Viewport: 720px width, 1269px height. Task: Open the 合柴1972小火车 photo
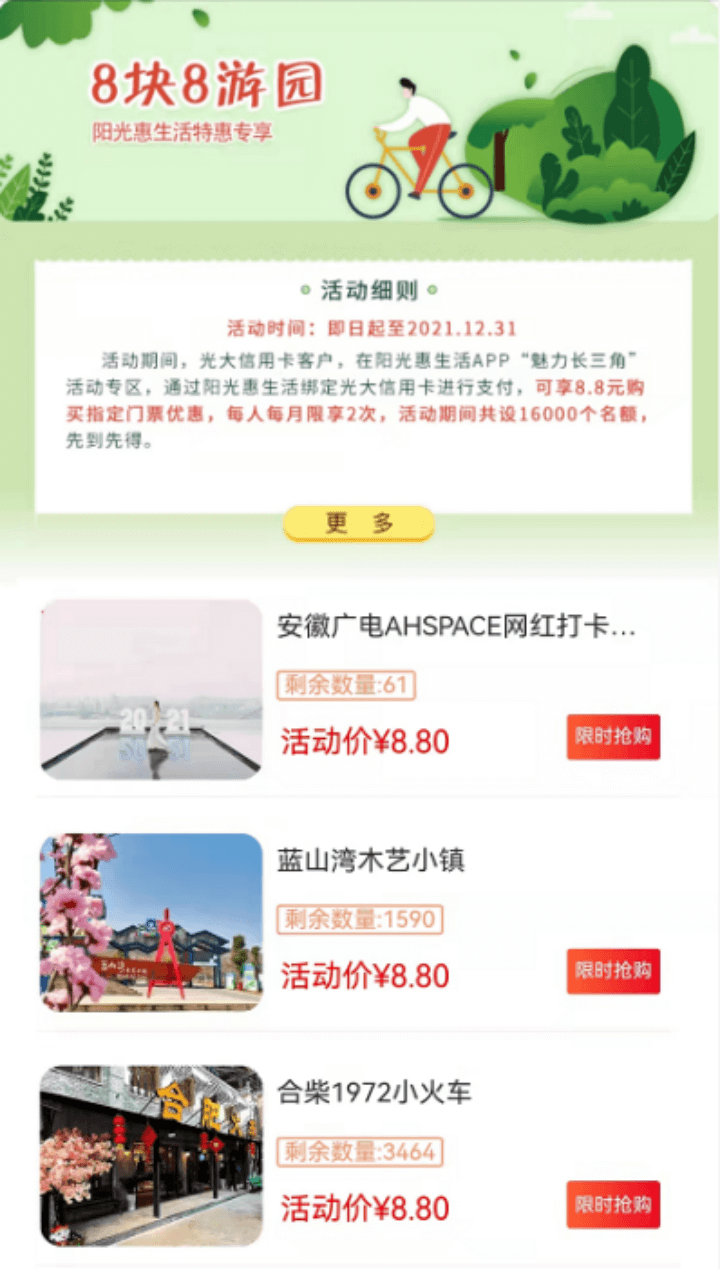point(151,1155)
